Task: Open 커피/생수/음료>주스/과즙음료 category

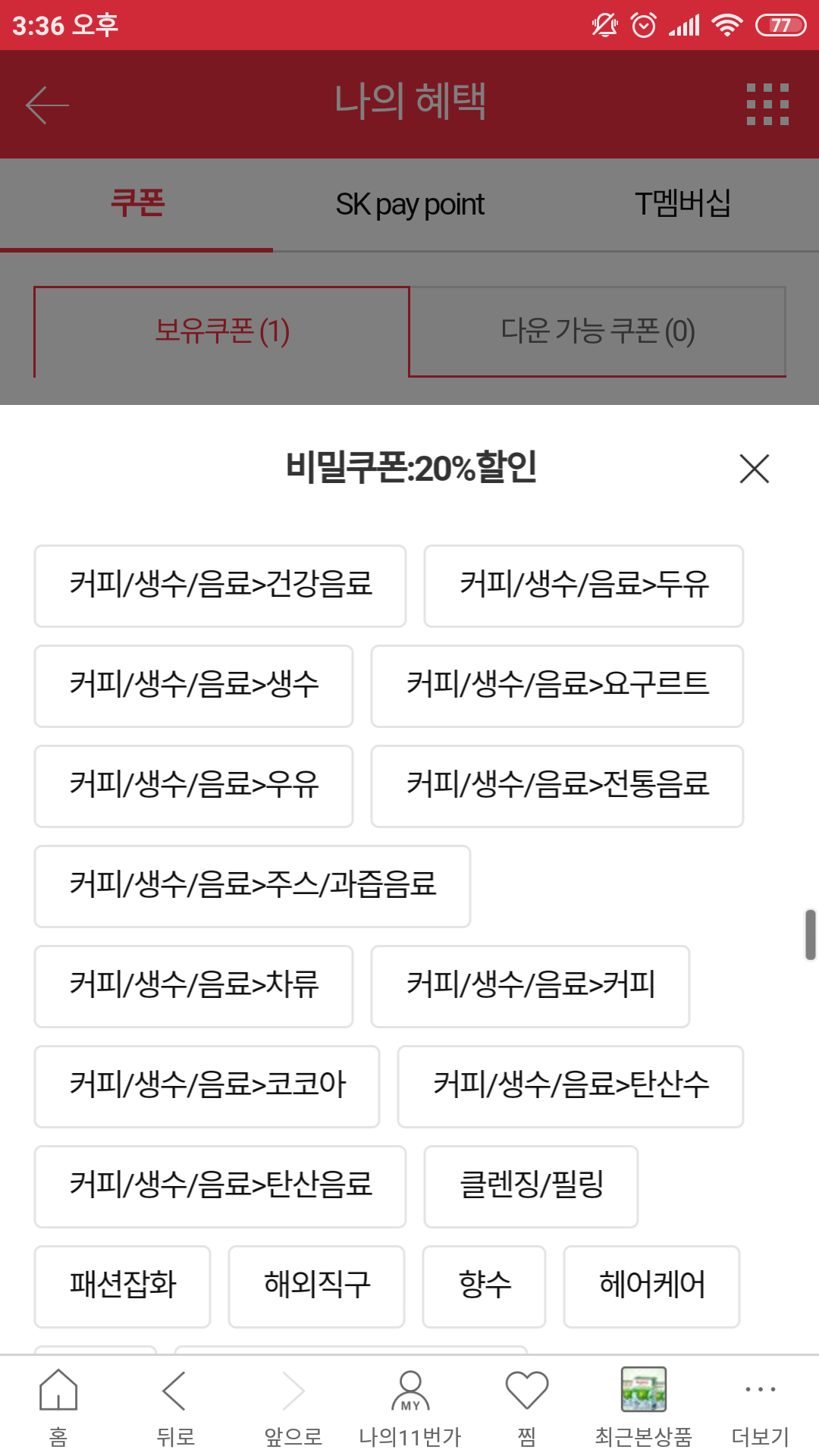Action: click(252, 886)
